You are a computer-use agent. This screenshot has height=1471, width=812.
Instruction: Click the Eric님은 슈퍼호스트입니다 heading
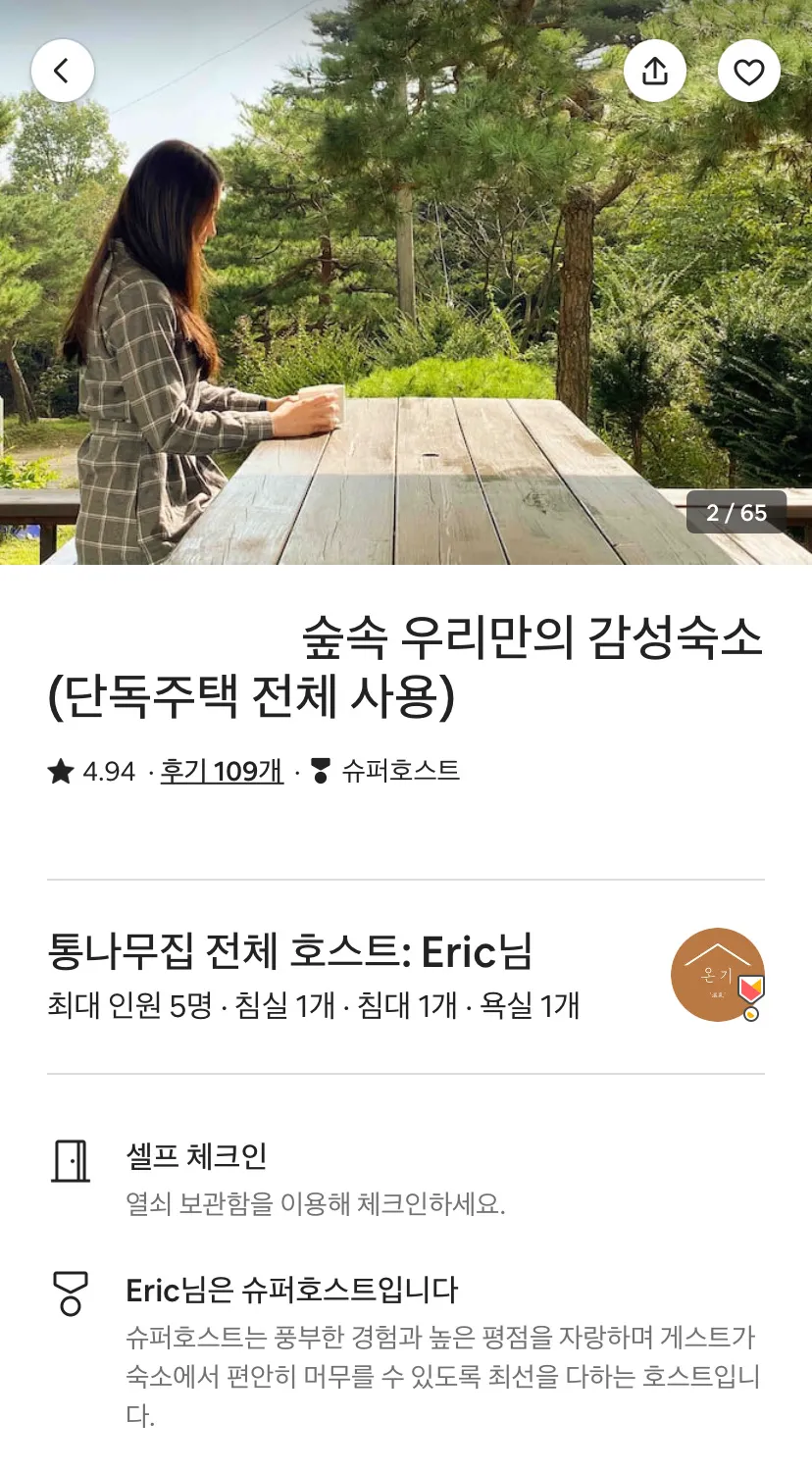click(294, 1290)
